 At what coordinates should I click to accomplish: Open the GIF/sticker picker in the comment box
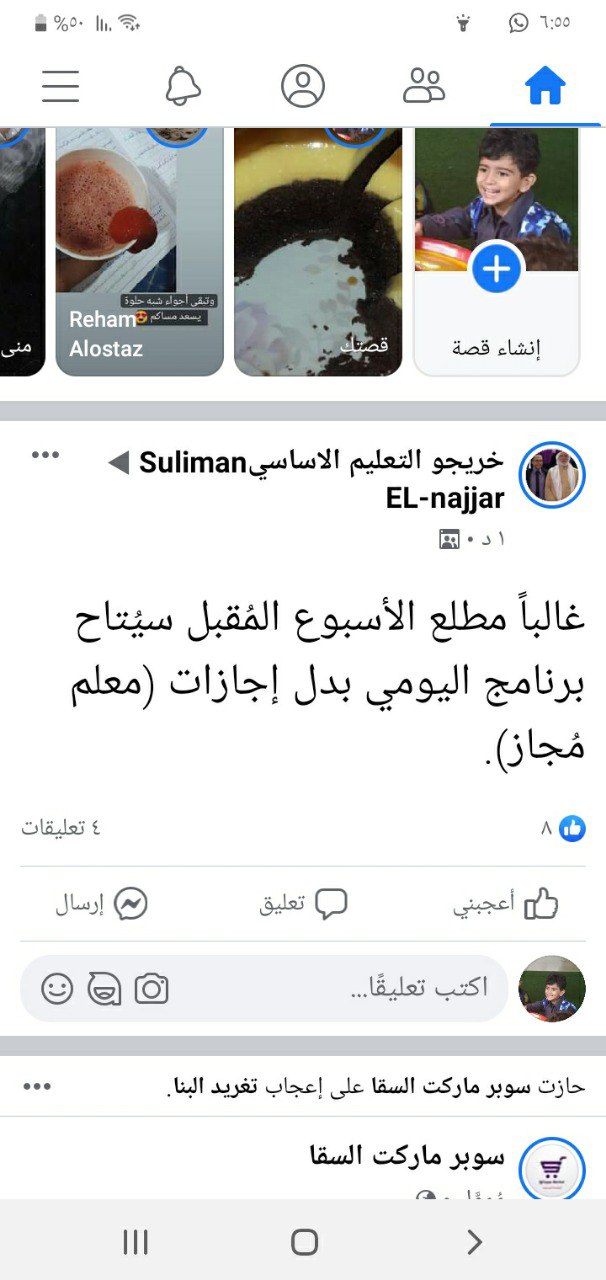[105, 989]
